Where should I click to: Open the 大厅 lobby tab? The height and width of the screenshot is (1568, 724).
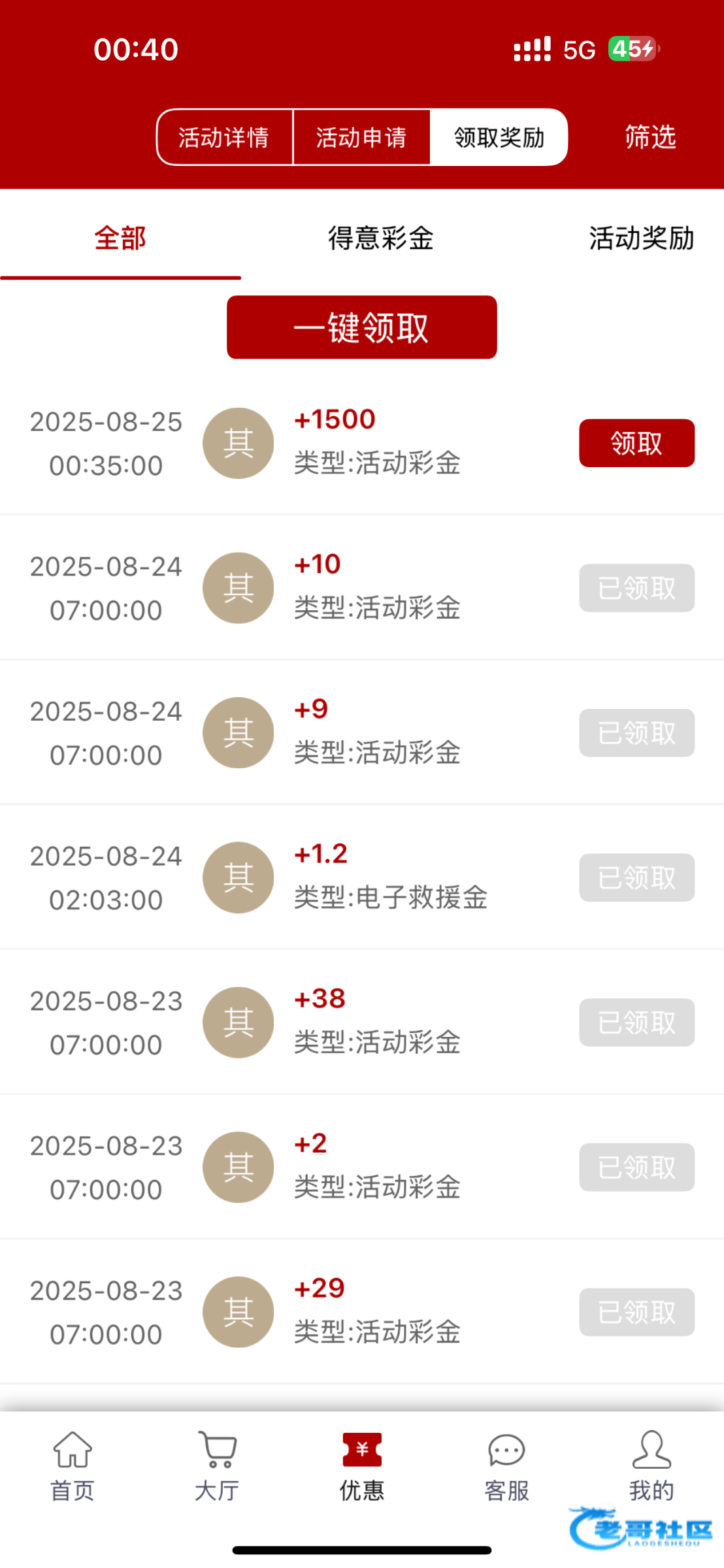click(217, 1466)
